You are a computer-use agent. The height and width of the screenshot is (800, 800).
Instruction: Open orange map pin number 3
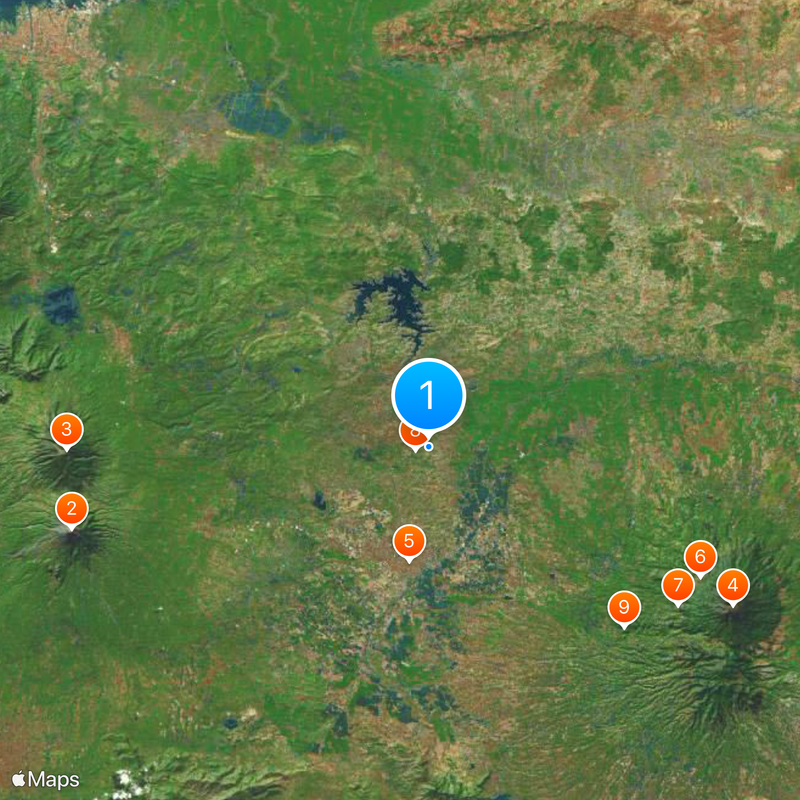[67, 431]
